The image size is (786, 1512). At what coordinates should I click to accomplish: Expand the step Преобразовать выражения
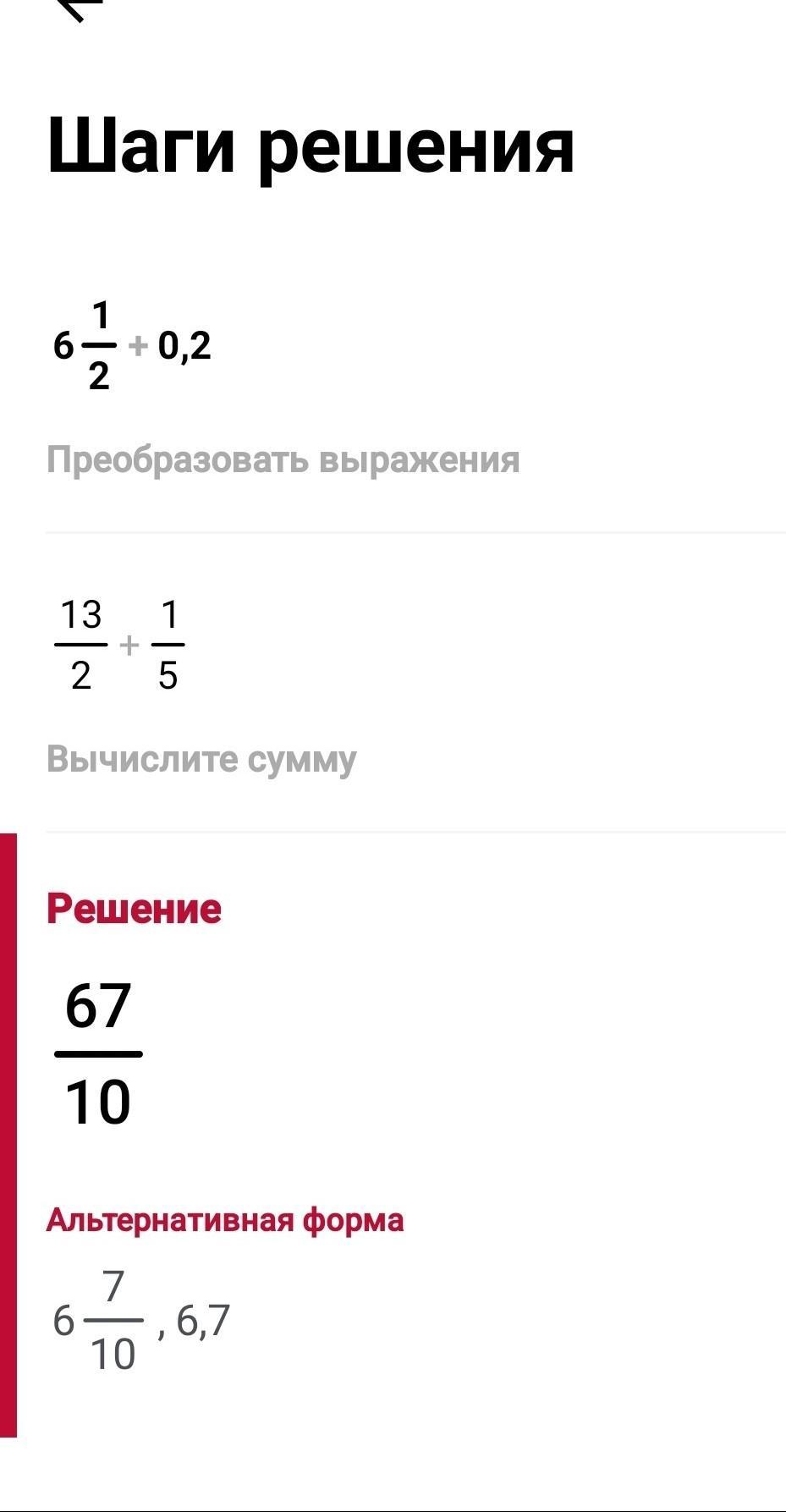283,460
